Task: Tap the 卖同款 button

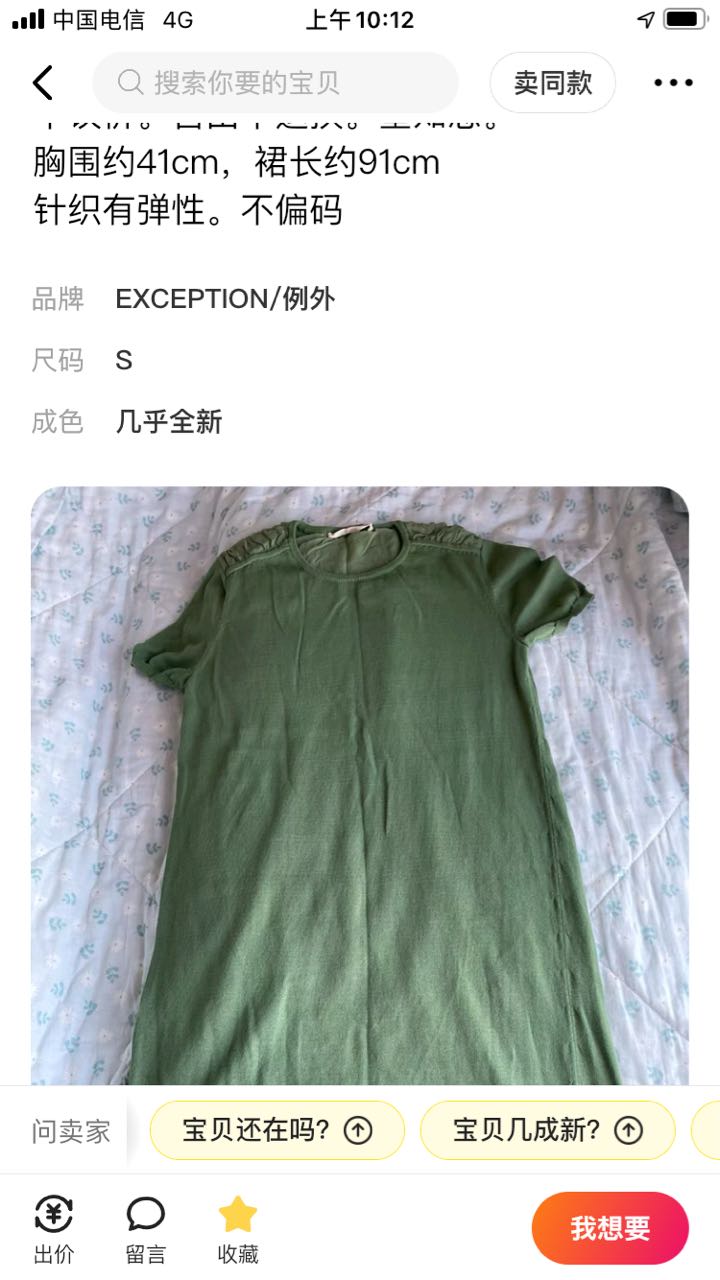Action: [x=553, y=83]
